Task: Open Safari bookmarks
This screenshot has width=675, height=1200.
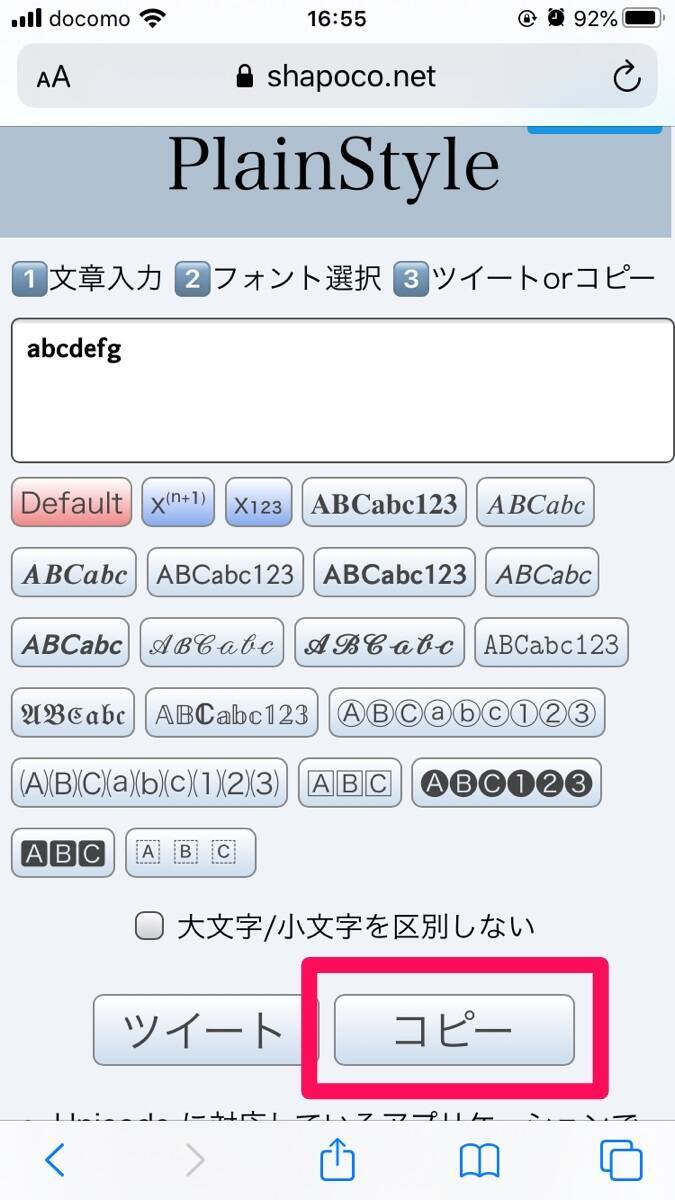Action: click(480, 1161)
